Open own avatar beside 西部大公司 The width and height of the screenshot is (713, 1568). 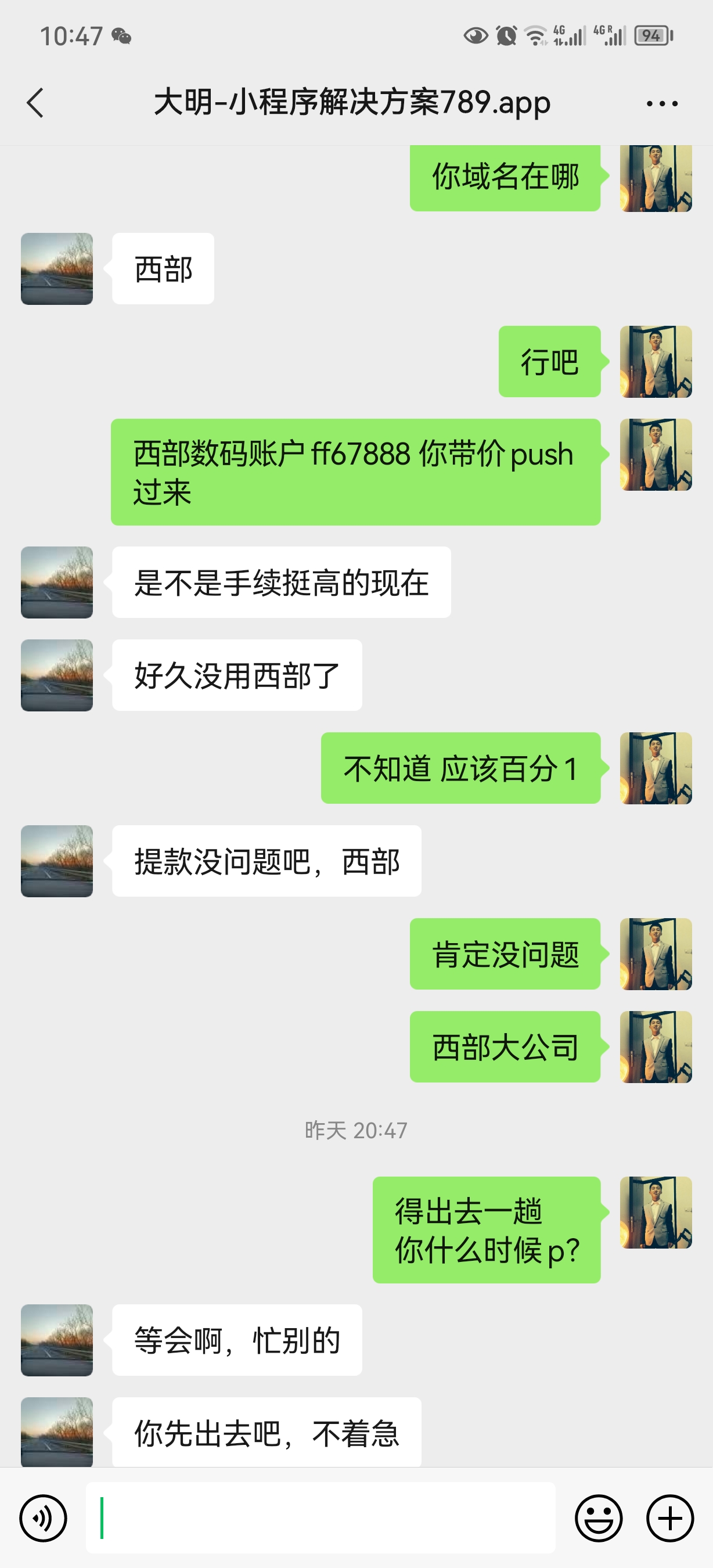click(656, 1046)
